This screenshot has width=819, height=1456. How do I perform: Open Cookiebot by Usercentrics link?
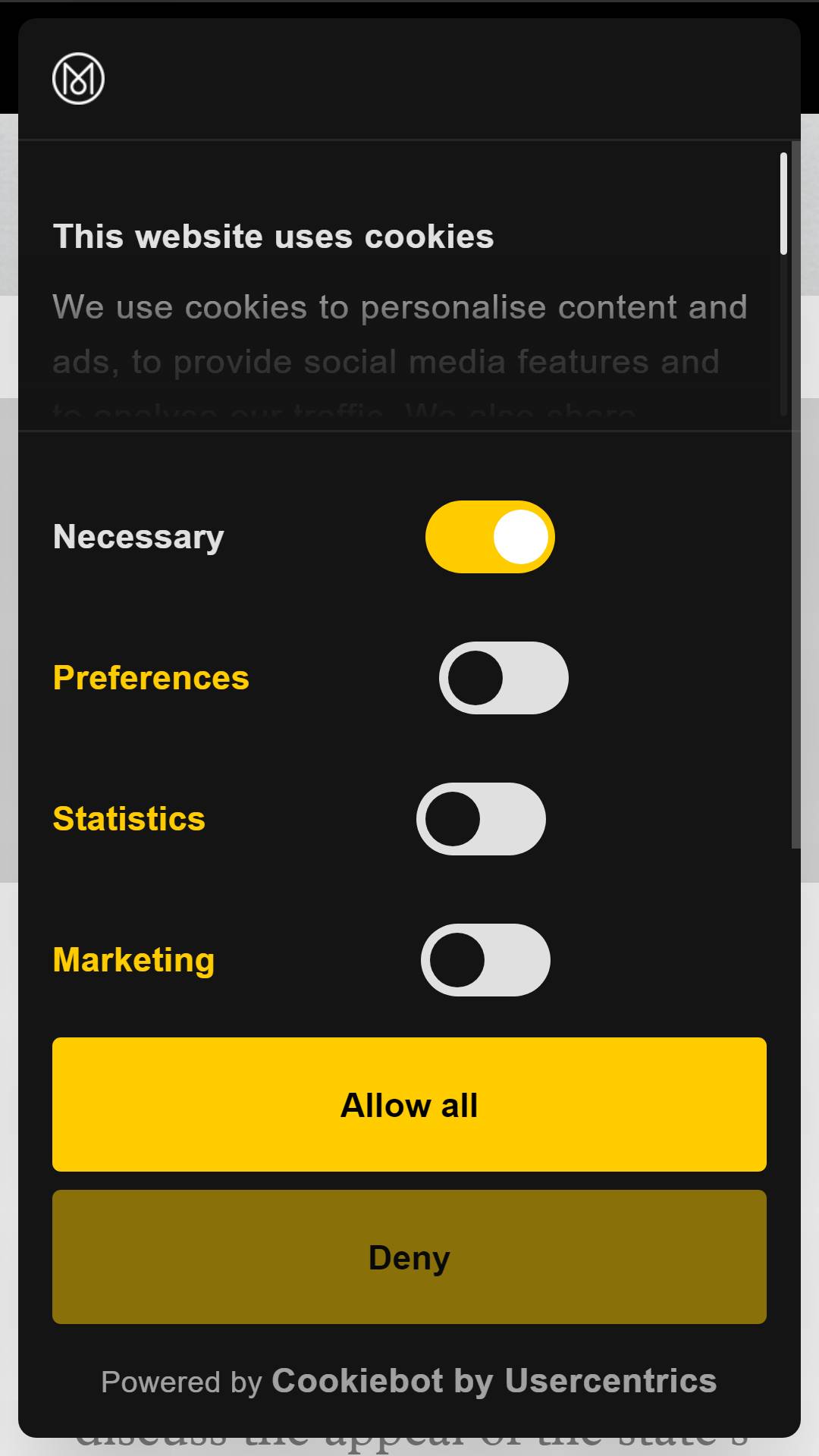[494, 1381]
